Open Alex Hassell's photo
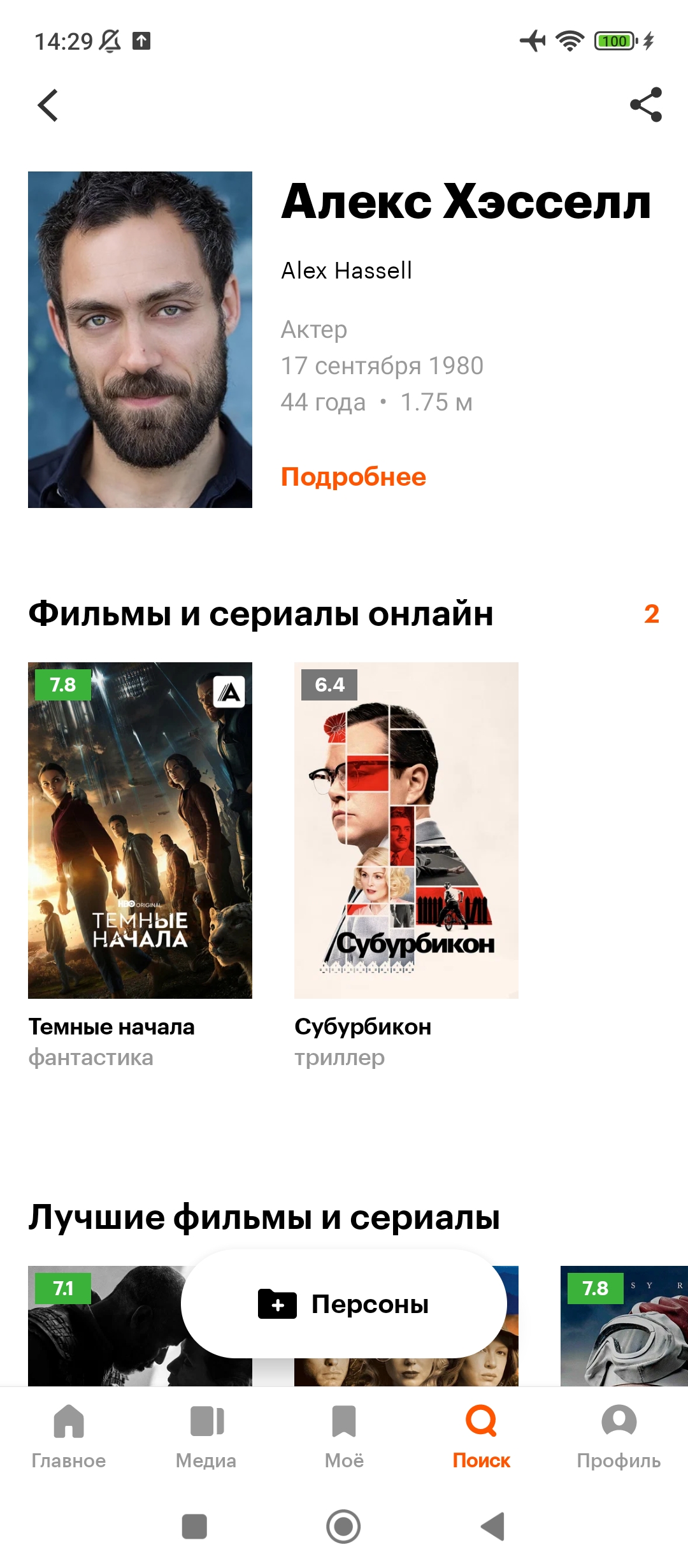 [x=140, y=340]
